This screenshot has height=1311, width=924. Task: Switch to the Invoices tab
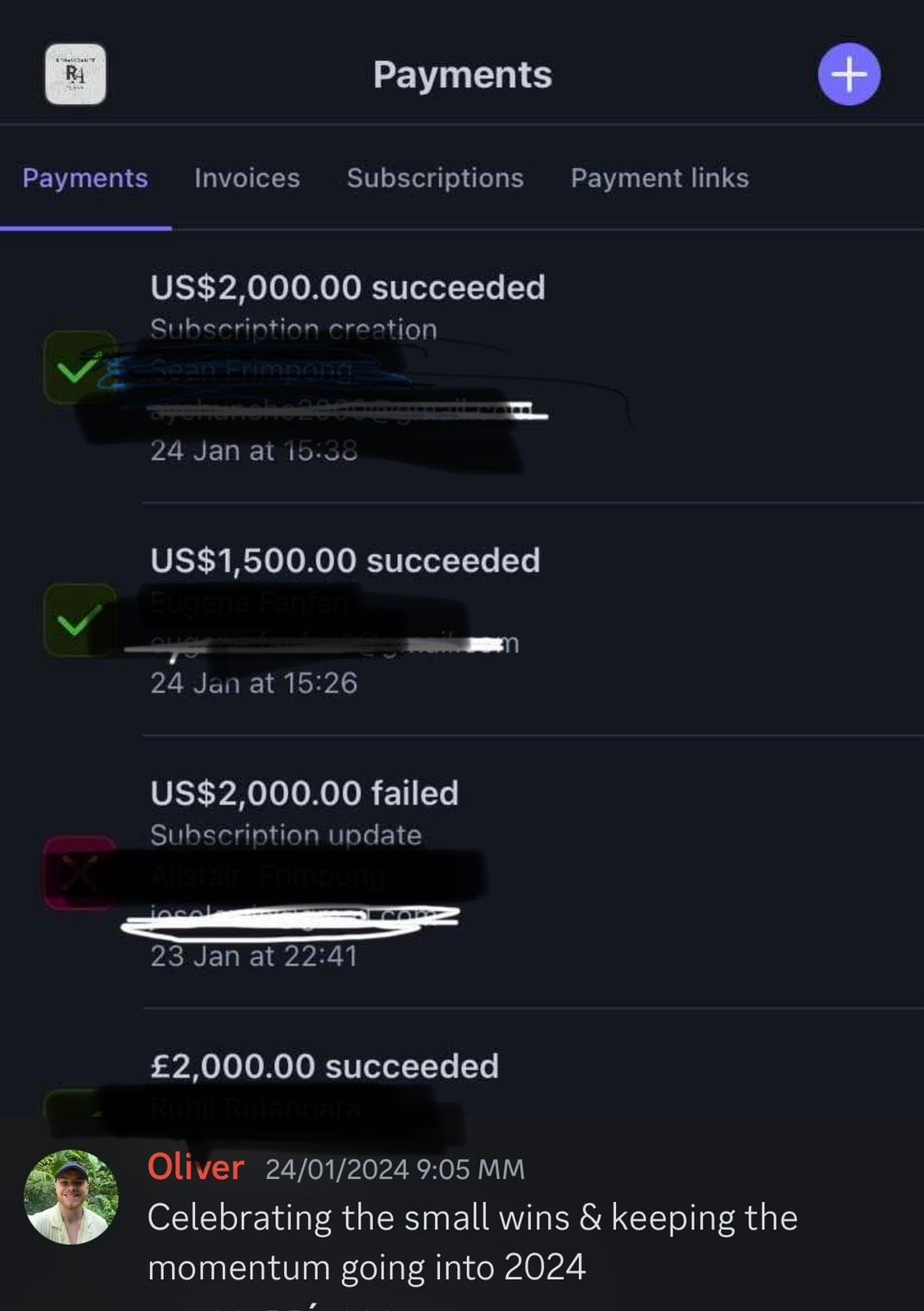coord(247,178)
